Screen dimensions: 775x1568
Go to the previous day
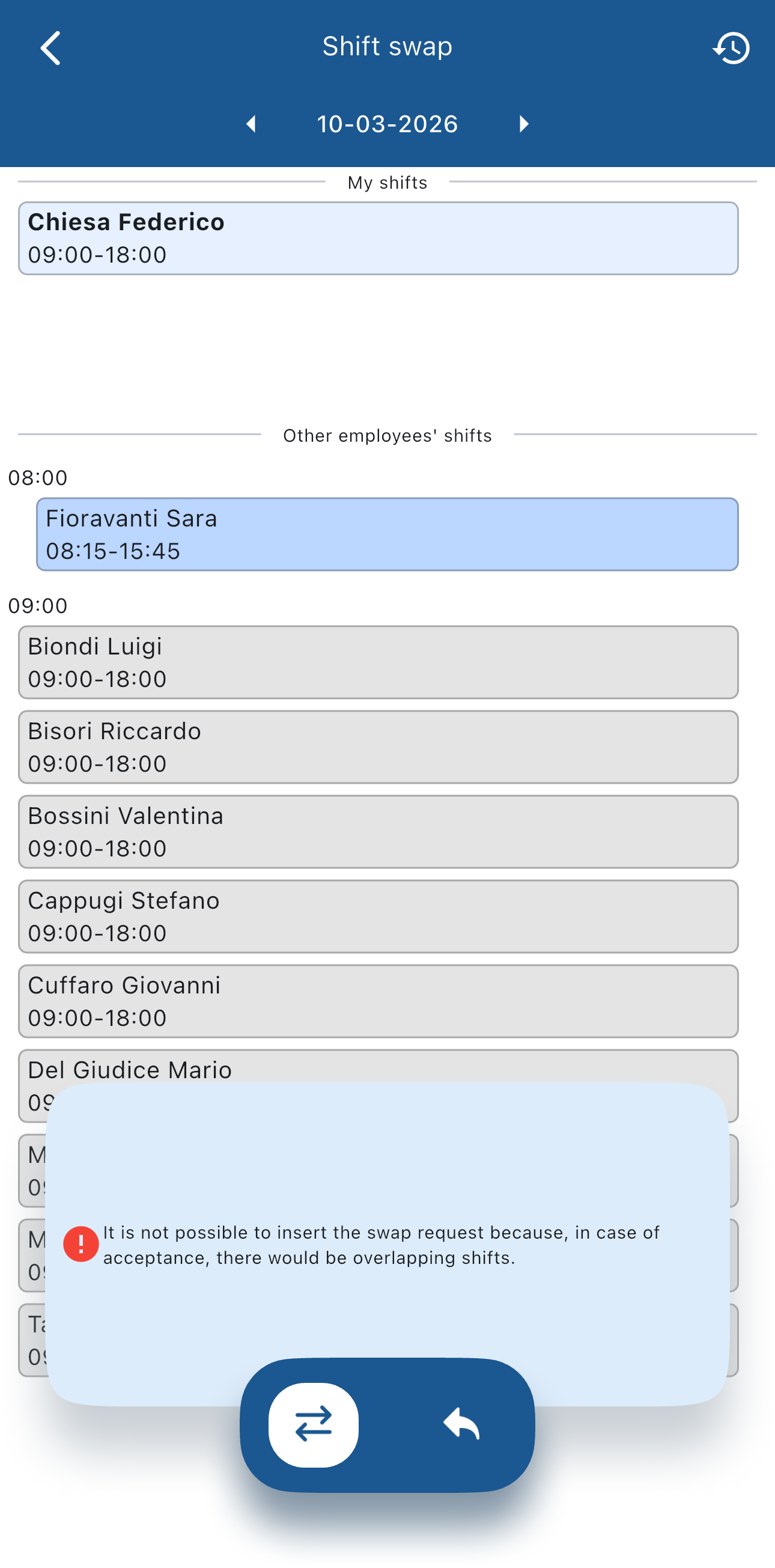pyautogui.click(x=251, y=124)
